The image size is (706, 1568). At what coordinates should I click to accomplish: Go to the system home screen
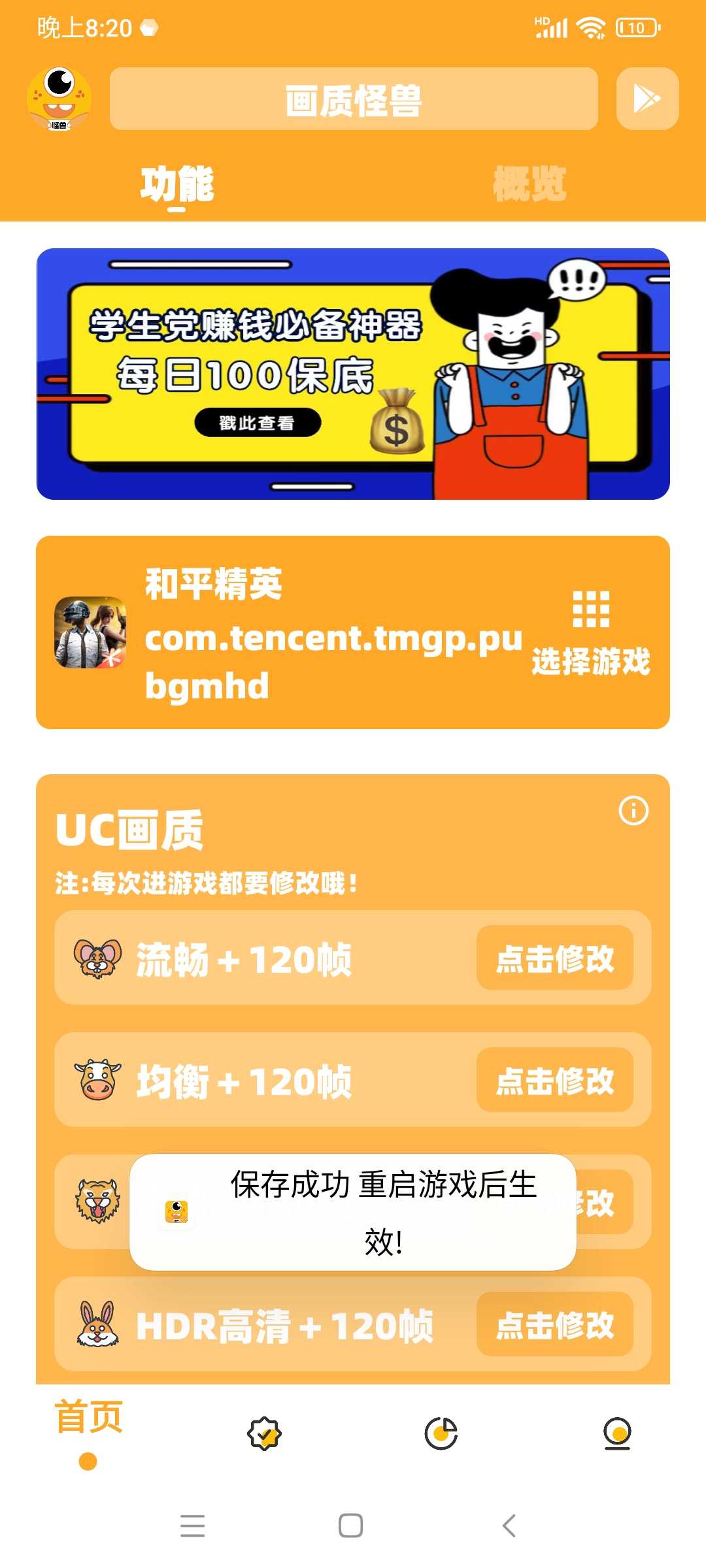click(351, 1526)
